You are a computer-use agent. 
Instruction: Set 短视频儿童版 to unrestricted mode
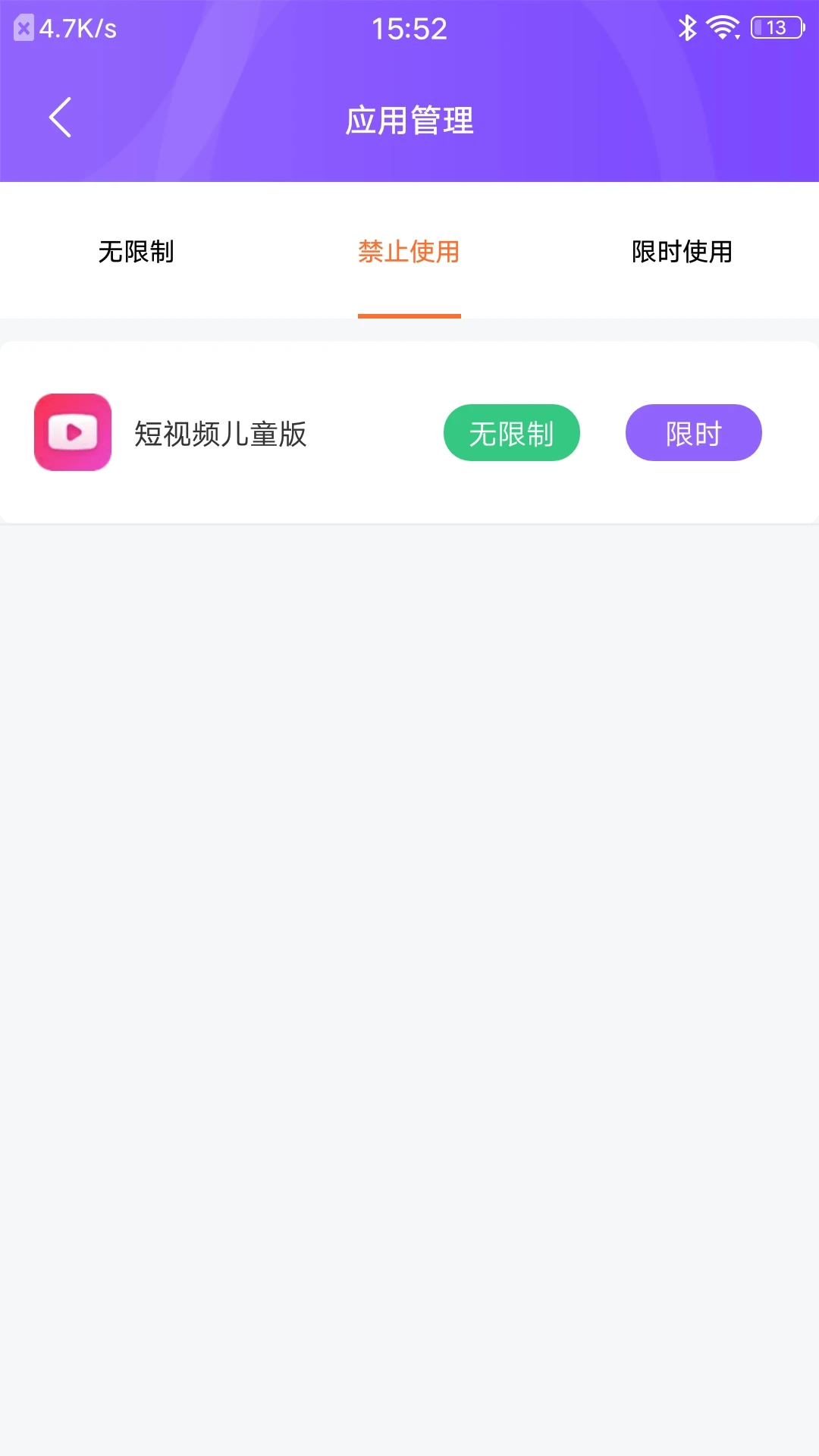[x=511, y=432]
